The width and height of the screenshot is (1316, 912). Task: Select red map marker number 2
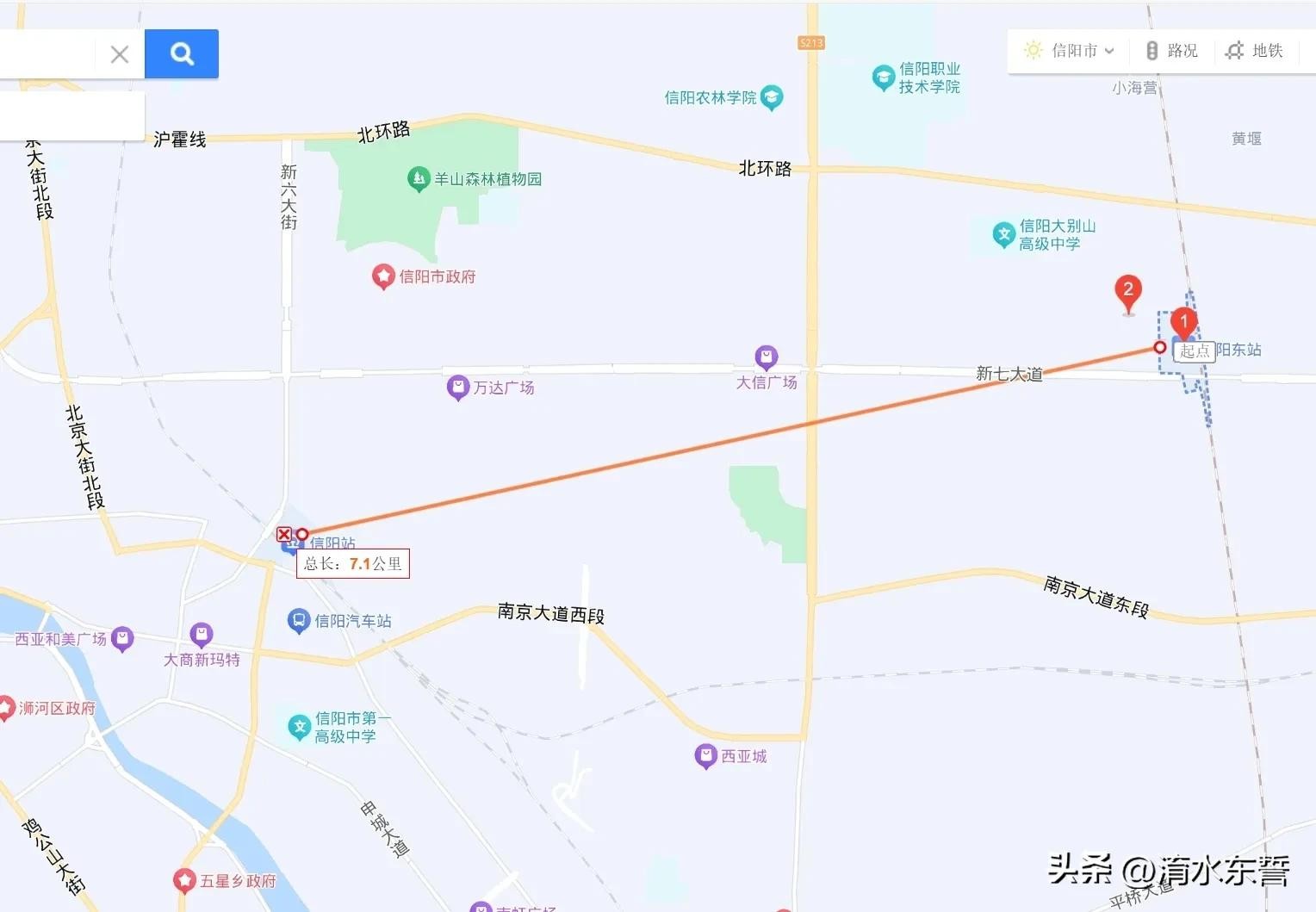pos(1127,292)
